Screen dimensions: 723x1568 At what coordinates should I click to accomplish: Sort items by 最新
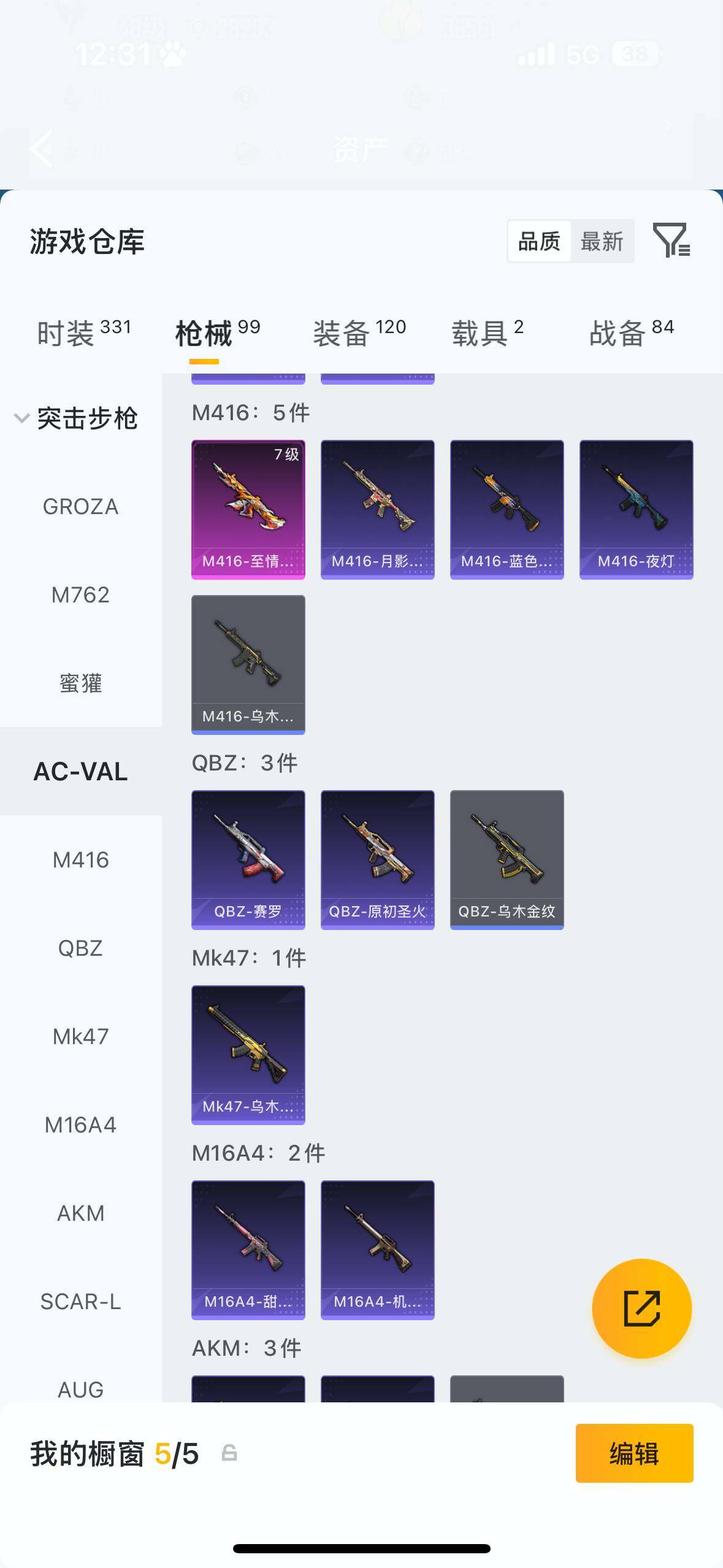tap(602, 242)
